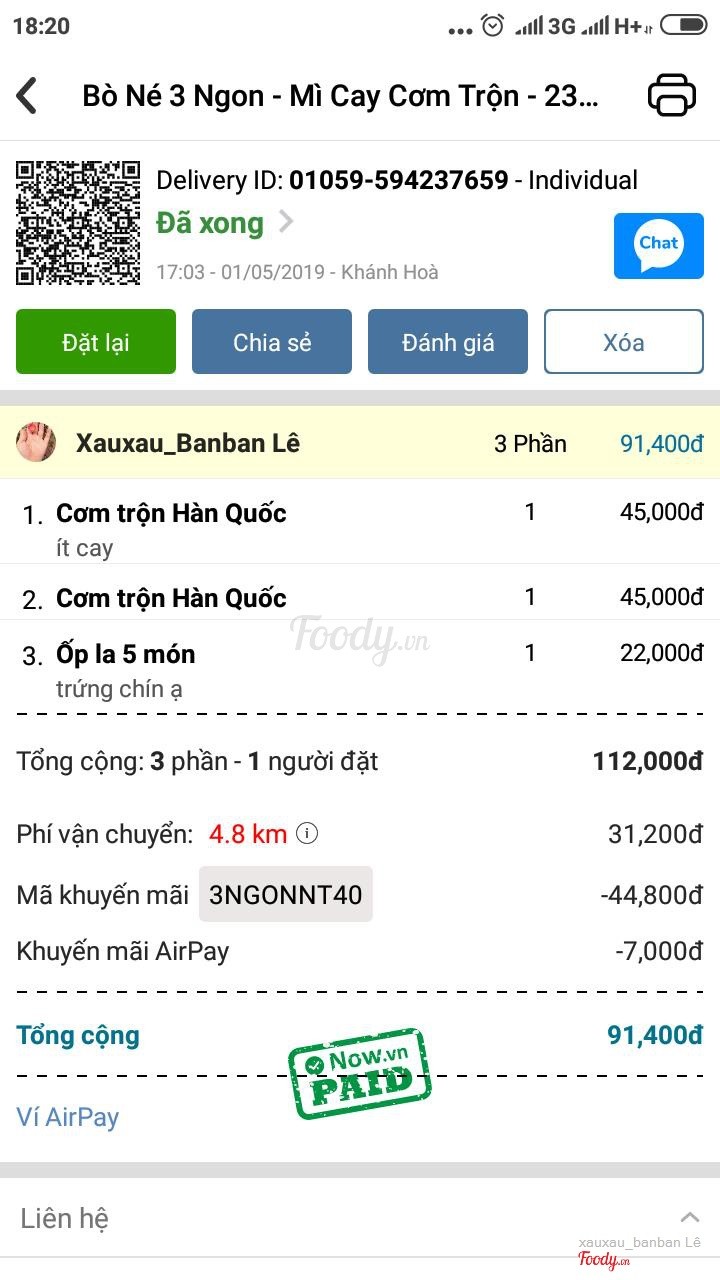This screenshot has height=1280, width=720.
Task: Tap the info icon beside 4.8 km
Action: tap(307, 833)
